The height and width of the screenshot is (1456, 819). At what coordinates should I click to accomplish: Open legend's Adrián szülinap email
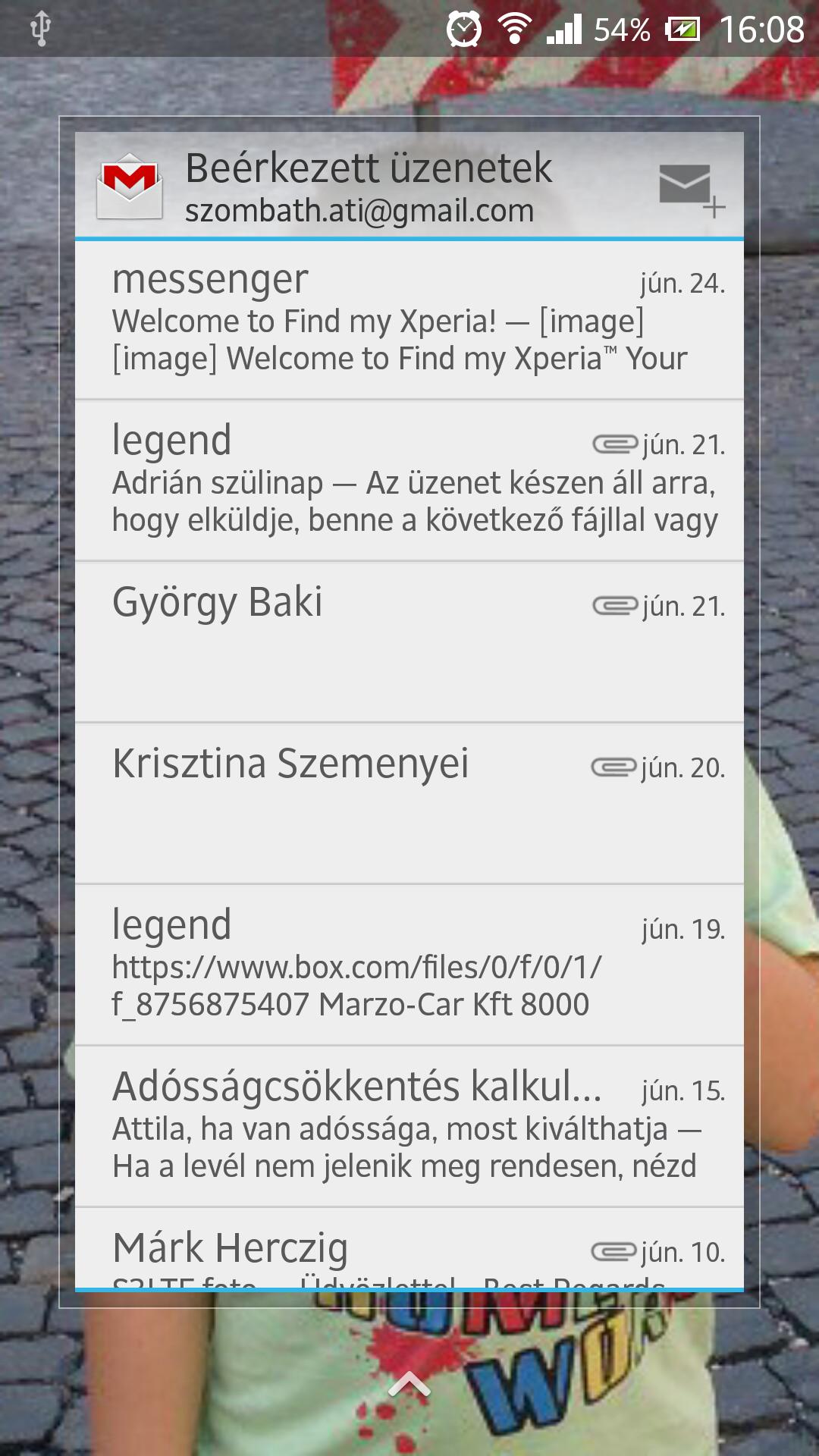tap(409, 481)
